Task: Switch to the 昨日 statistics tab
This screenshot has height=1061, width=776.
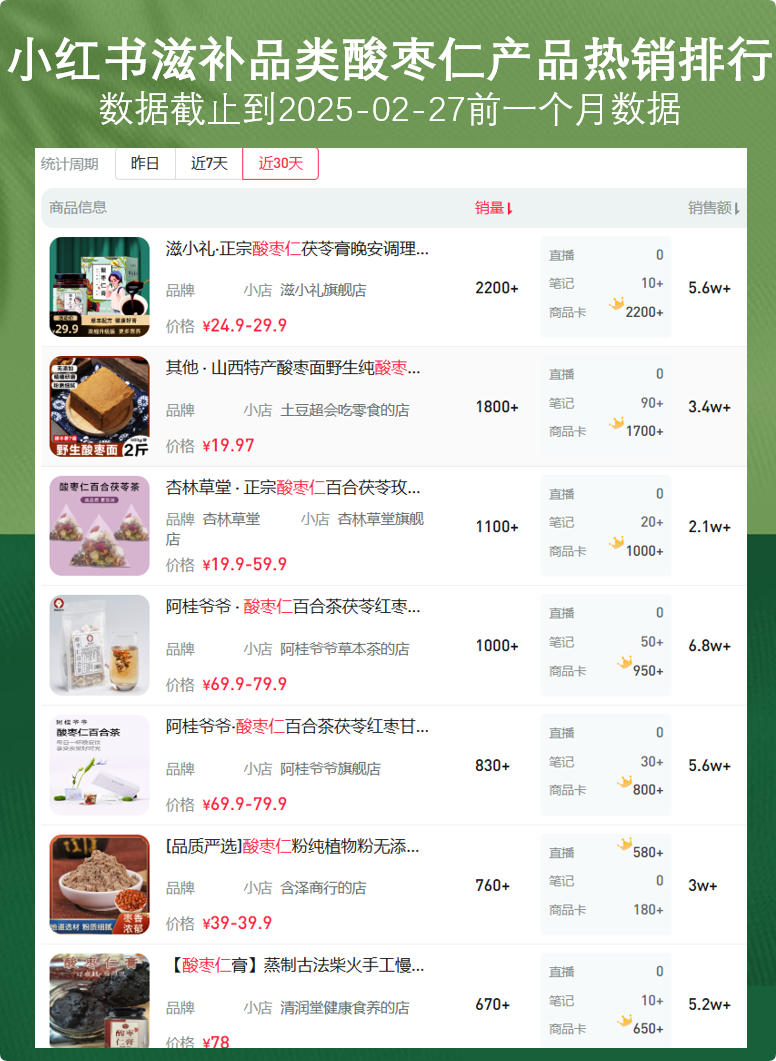Action: [146, 163]
